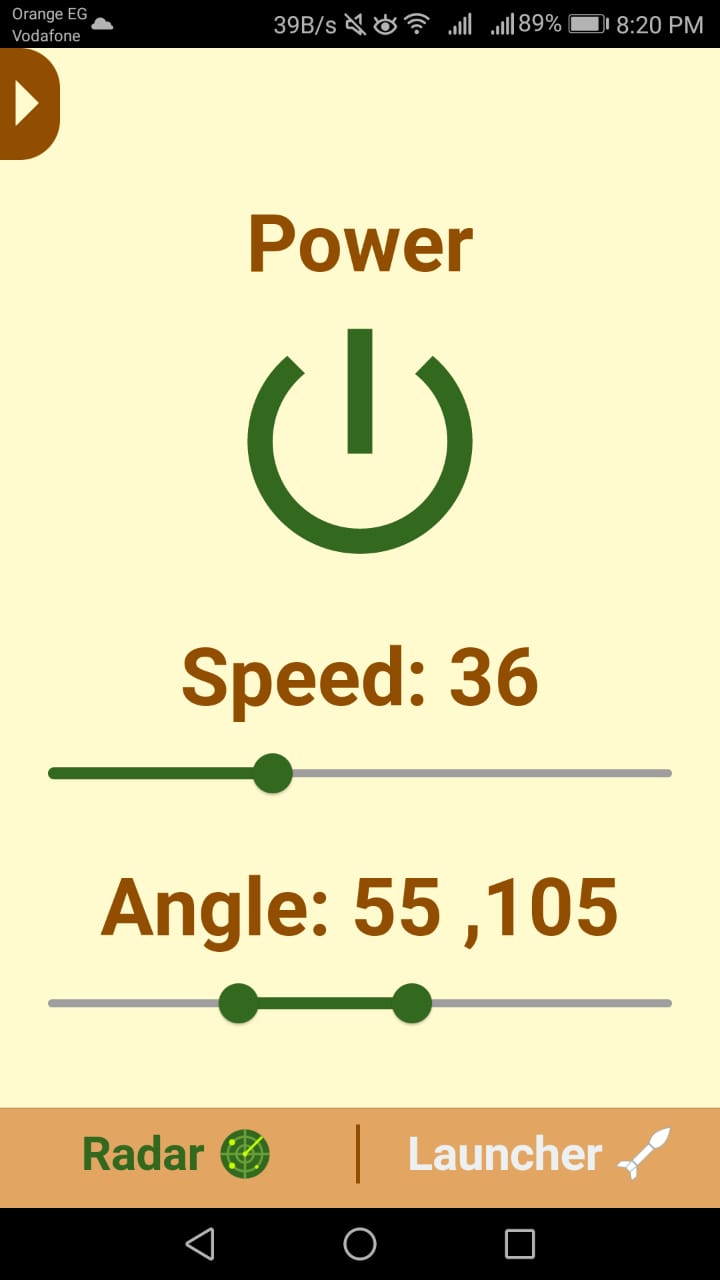This screenshot has width=720, height=1280.
Task: Switch to the Radar tab
Action: (x=177, y=1154)
